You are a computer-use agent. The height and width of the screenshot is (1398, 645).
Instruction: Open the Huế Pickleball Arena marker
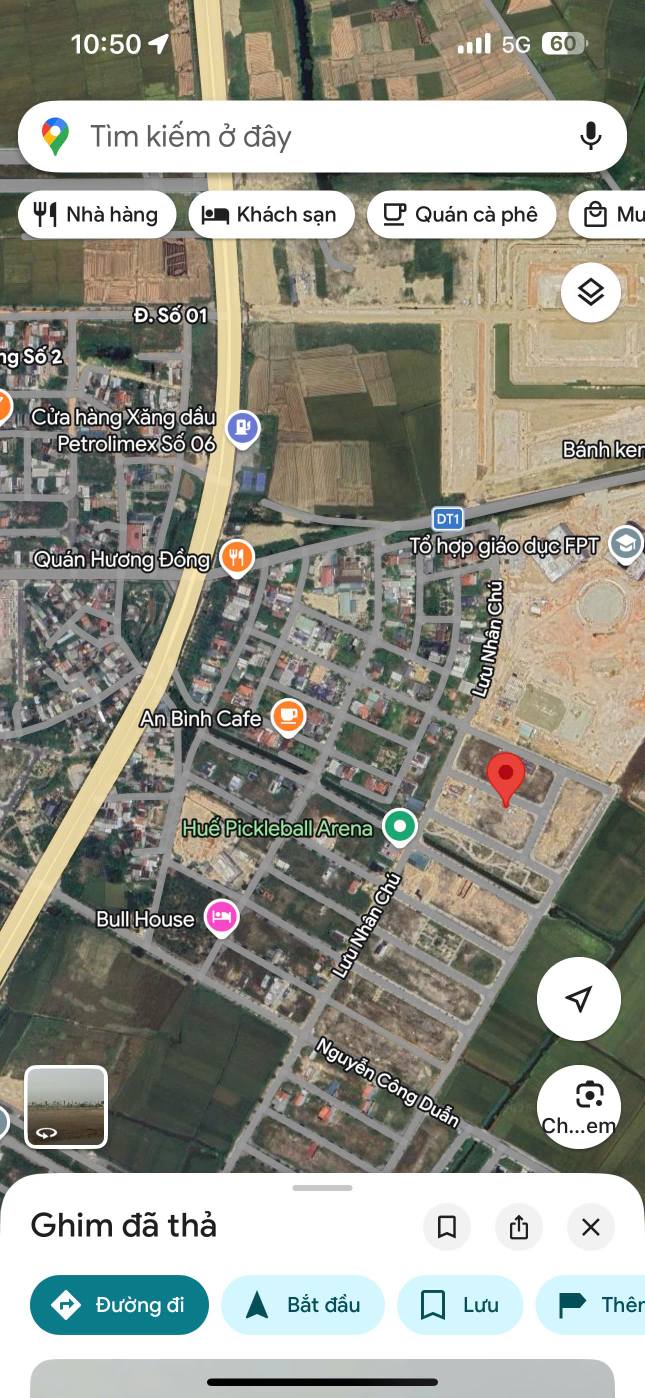click(401, 827)
